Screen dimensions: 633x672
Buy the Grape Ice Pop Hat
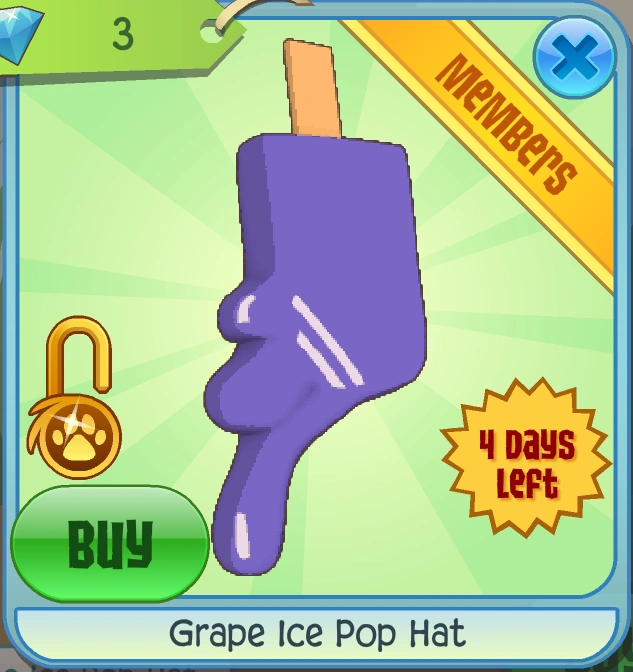110,544
